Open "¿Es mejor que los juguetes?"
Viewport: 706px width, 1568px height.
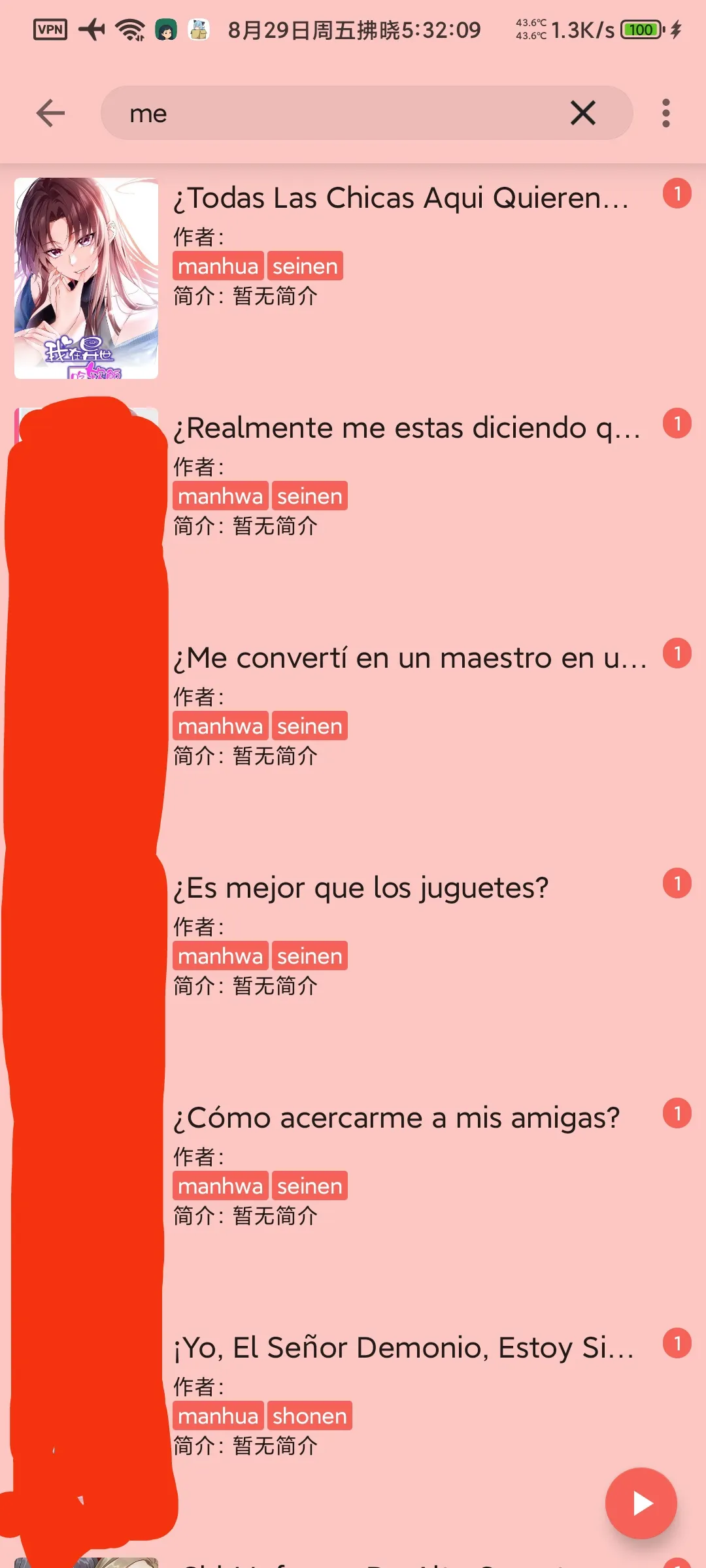click(361, 889)
